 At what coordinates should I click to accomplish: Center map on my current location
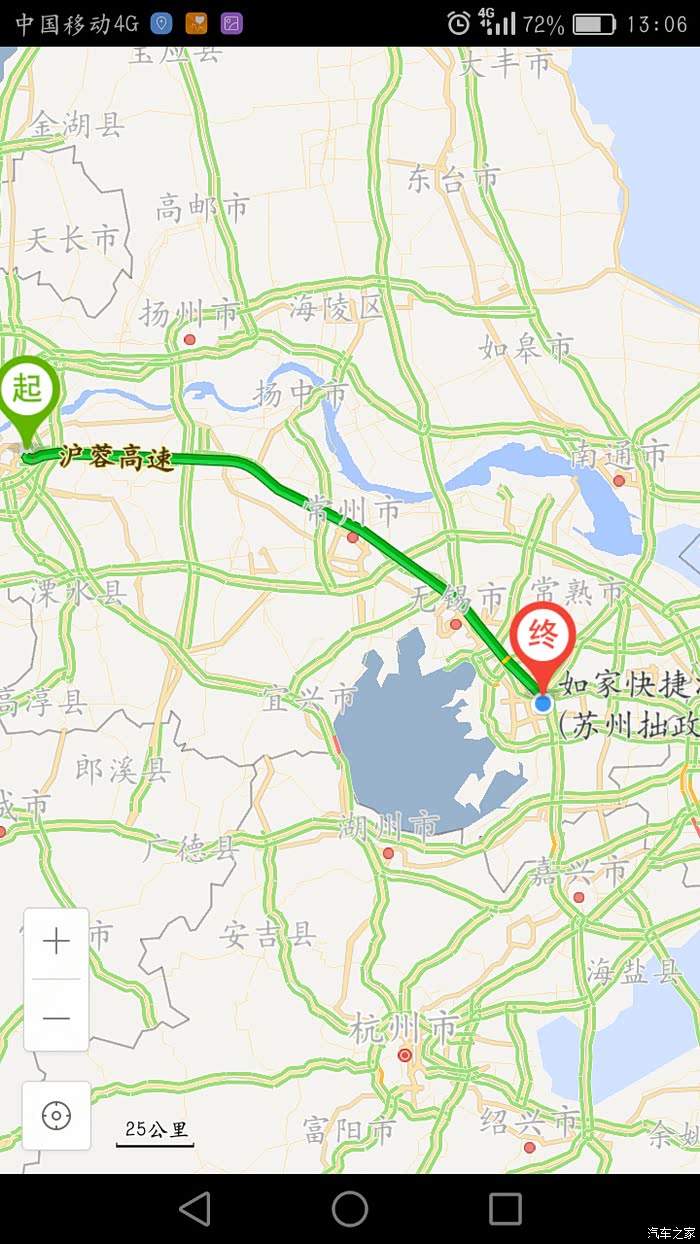(x=56, y=1115)
